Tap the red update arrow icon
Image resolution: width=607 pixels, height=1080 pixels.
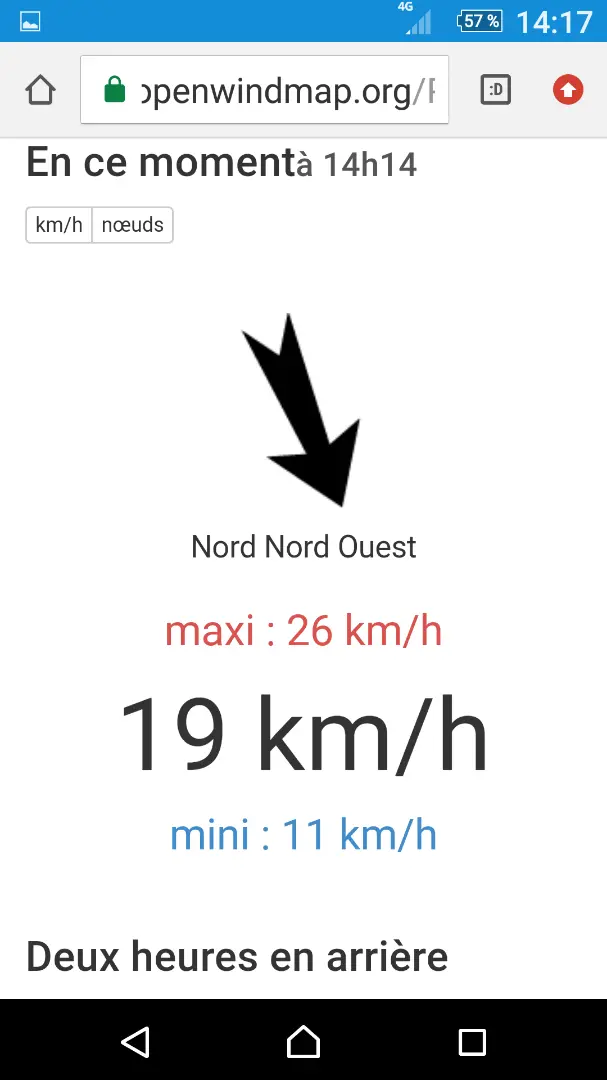point(568,90)
